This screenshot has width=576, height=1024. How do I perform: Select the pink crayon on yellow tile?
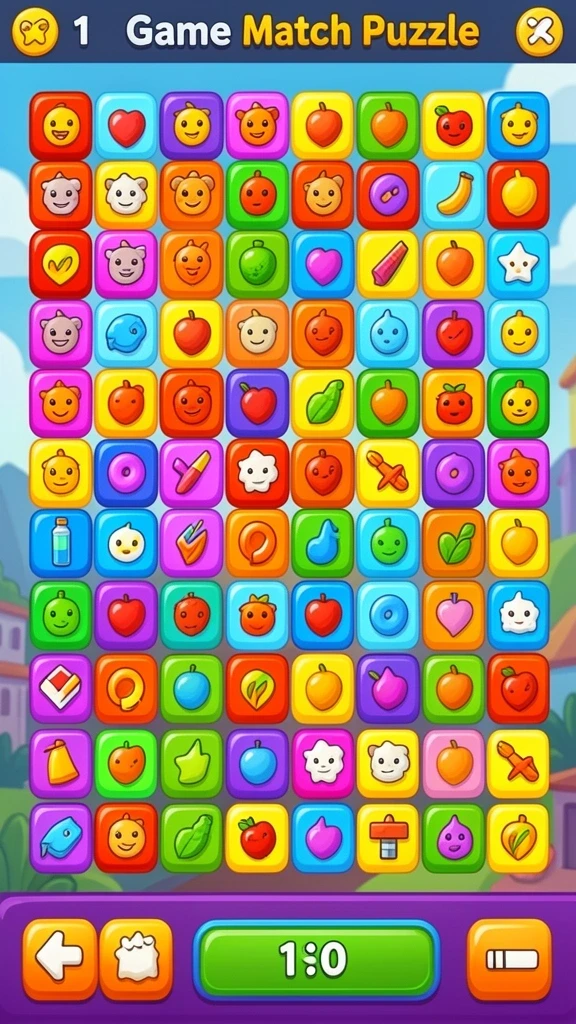click(x=388, y=264)
